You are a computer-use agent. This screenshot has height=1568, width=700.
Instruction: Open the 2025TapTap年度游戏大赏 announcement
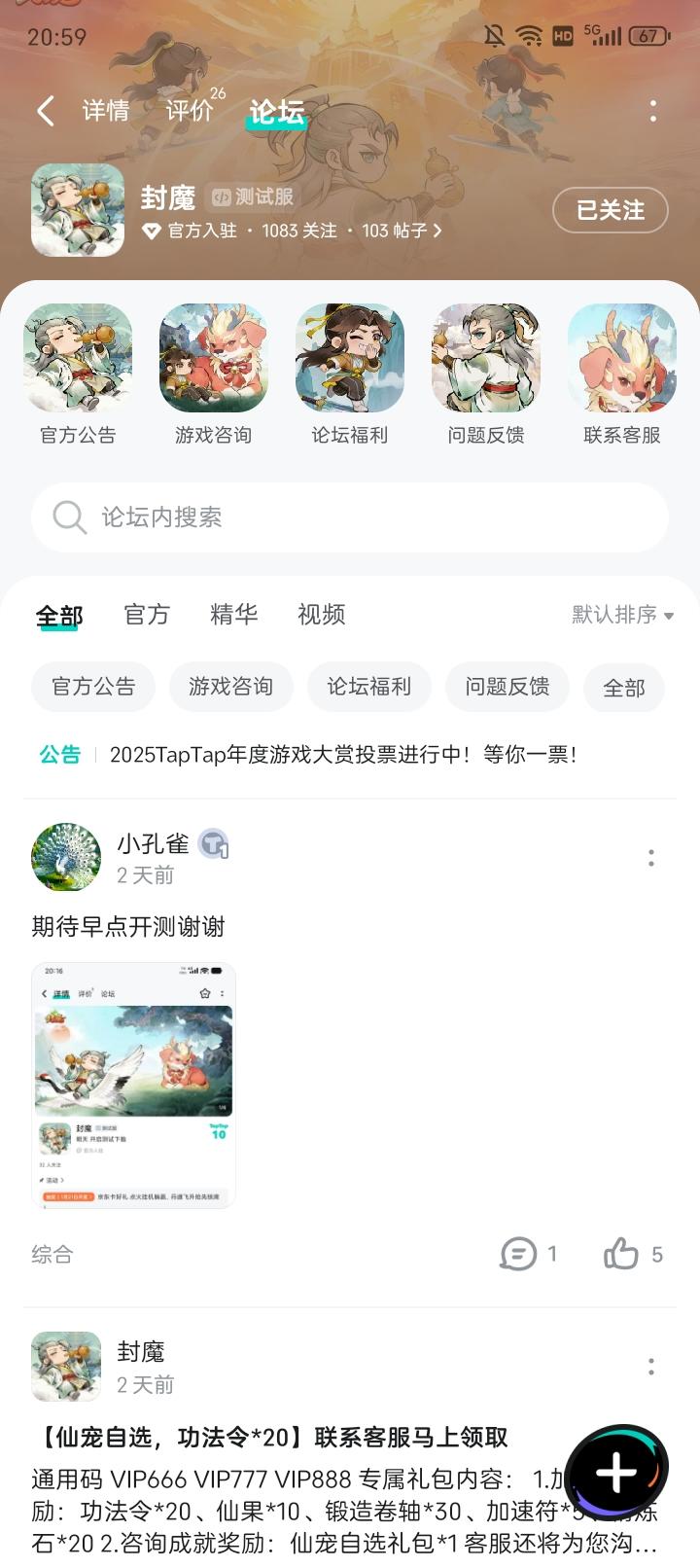coord(342,755)
